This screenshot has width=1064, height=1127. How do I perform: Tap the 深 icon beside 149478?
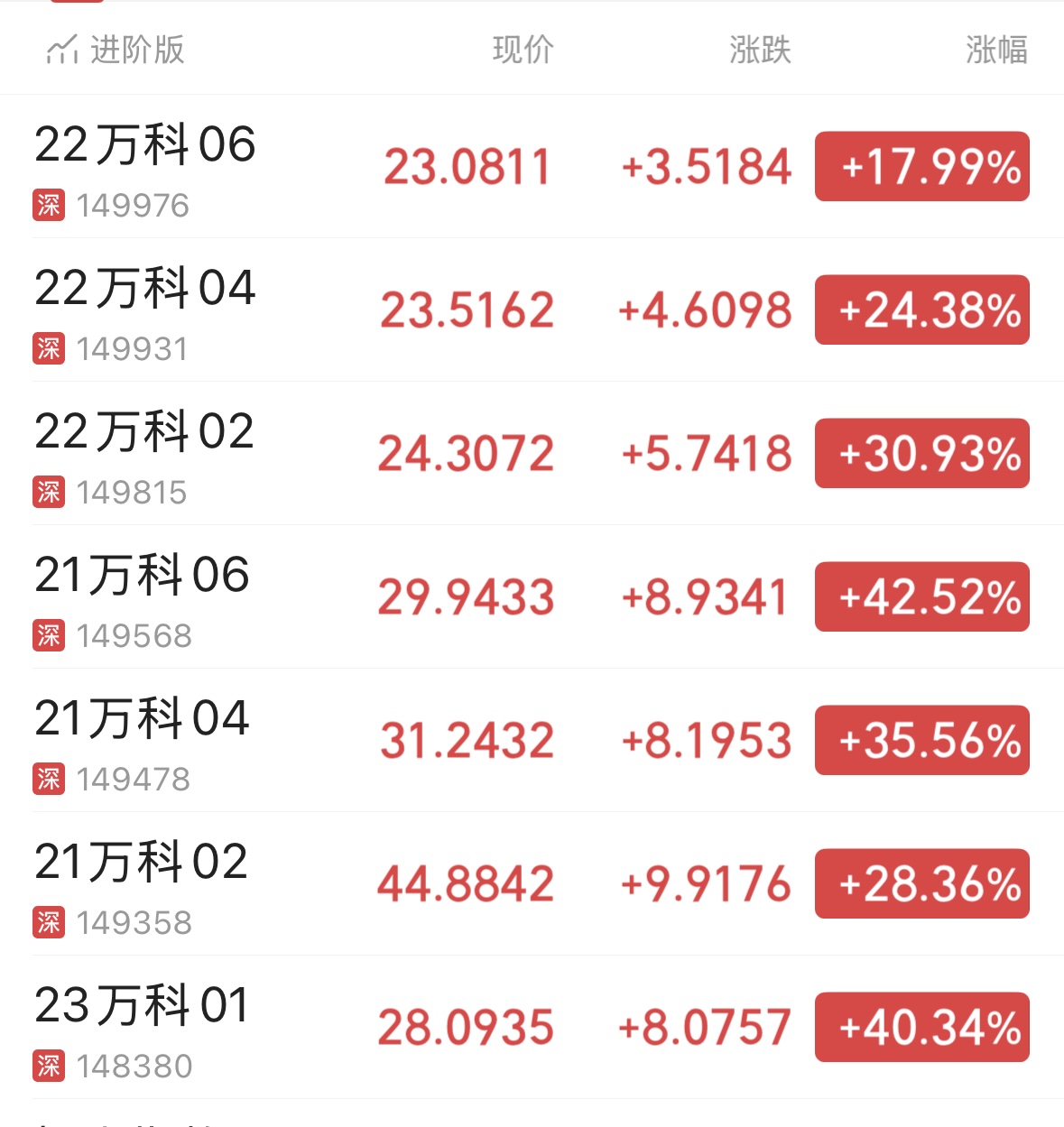coord(50,780)
